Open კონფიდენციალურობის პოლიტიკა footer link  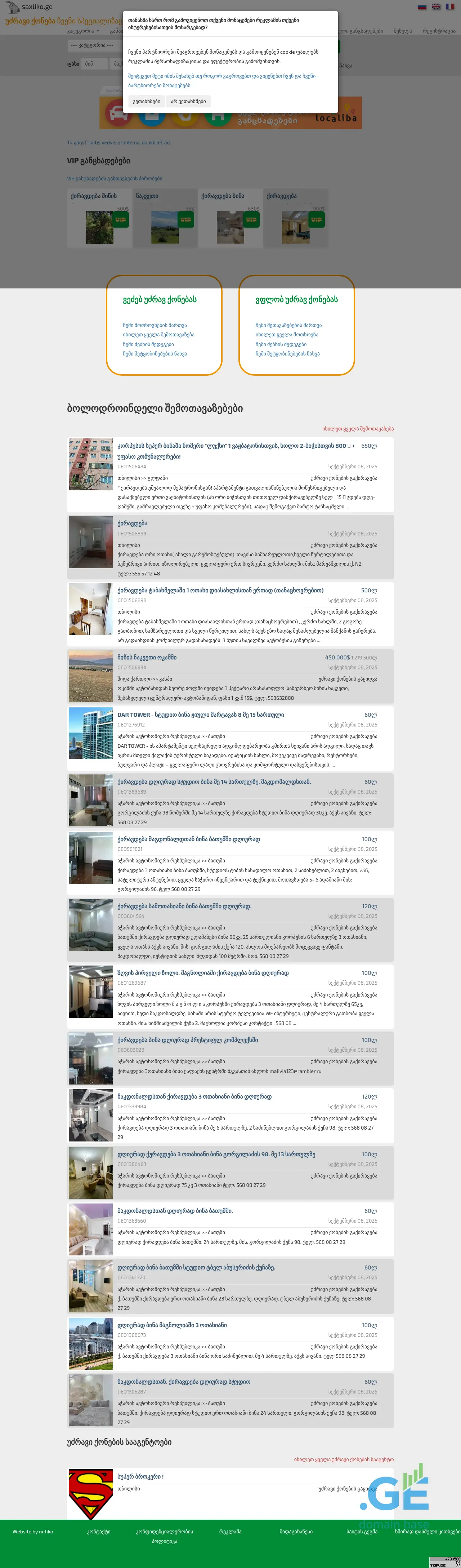pyautogui.click(x=164, y=1536)
